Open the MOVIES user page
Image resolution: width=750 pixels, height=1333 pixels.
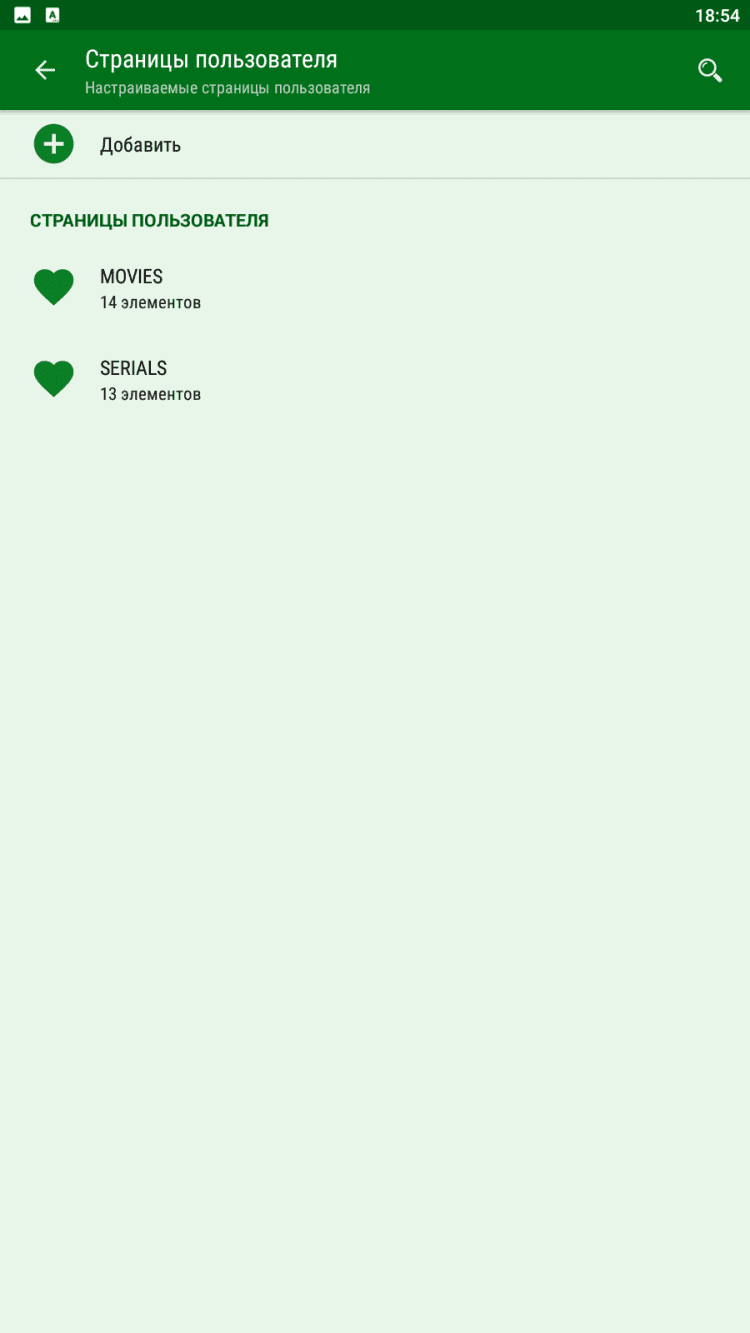[x=131, y=288]
